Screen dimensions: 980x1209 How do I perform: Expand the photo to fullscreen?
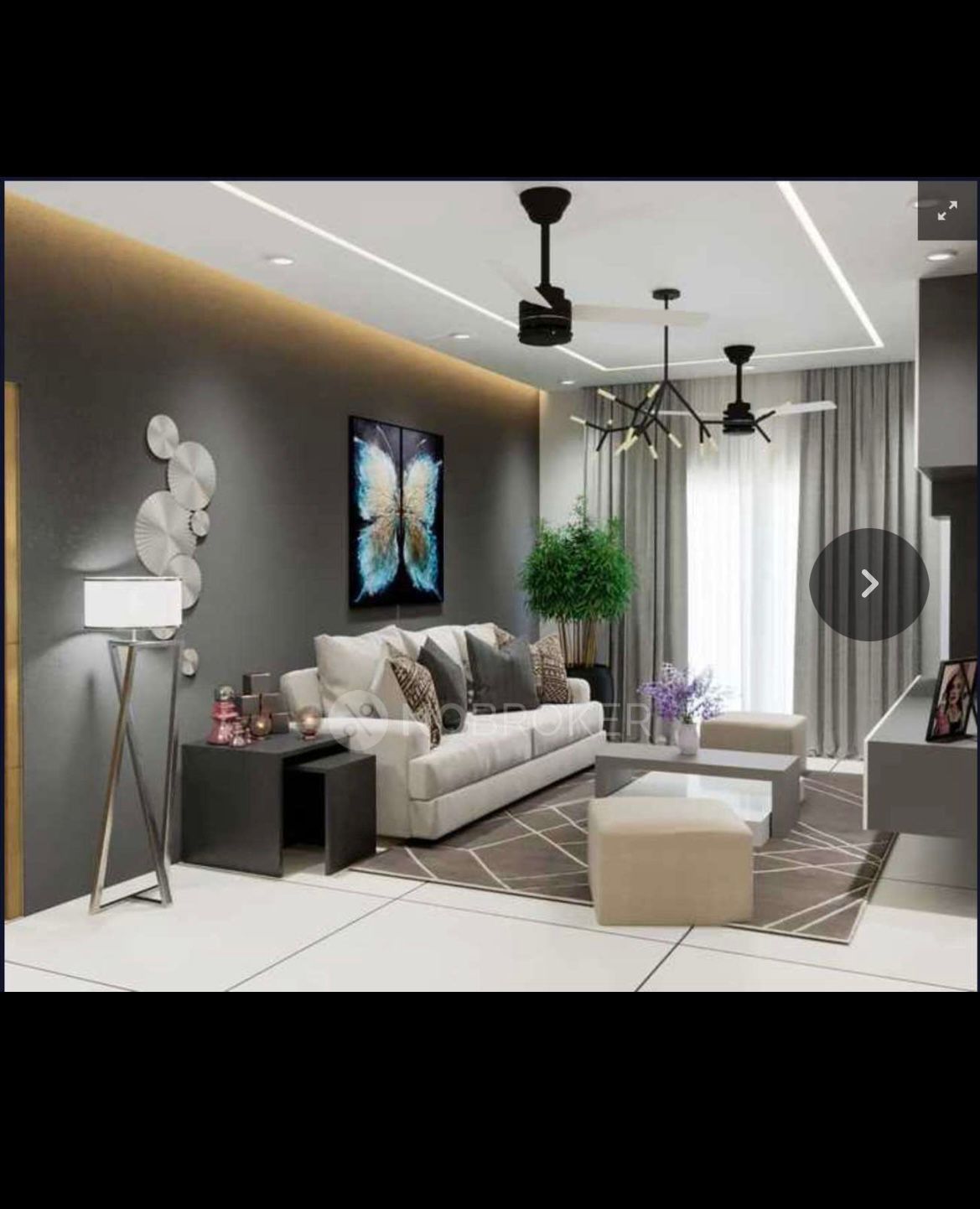947,210
